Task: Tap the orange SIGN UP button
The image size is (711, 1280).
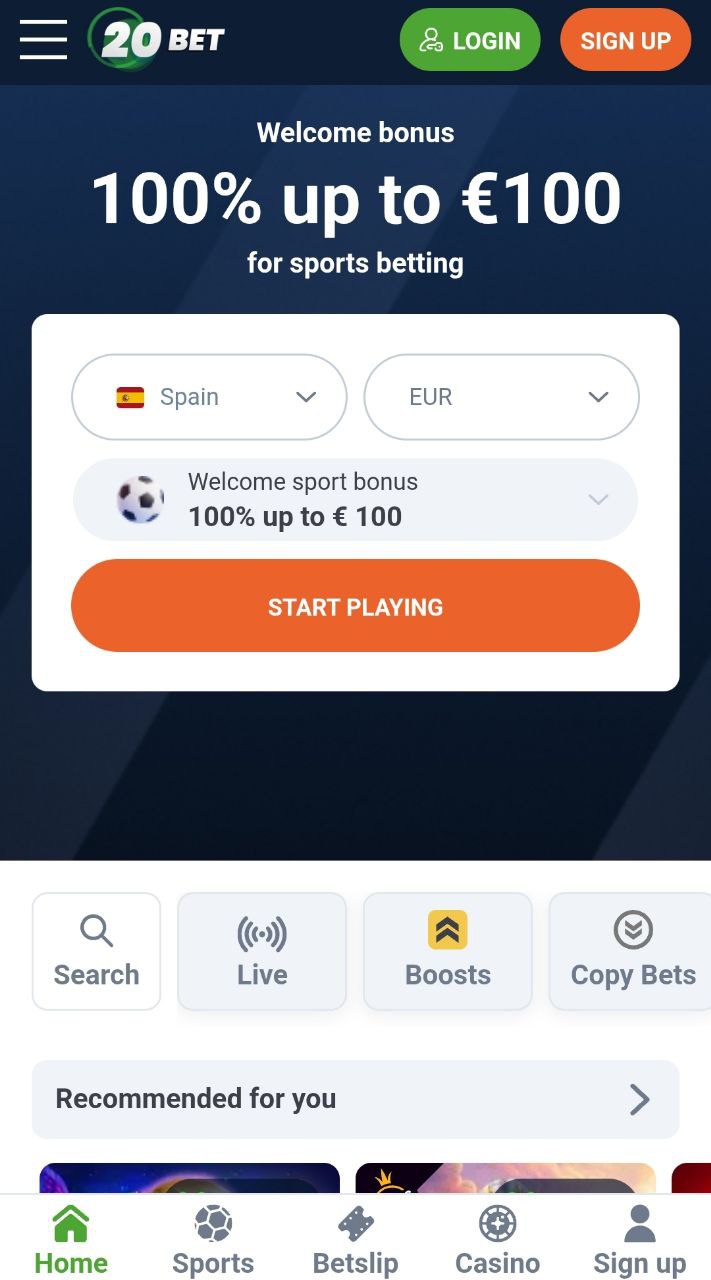Action: pyautogui.click(x=625, y=41)
